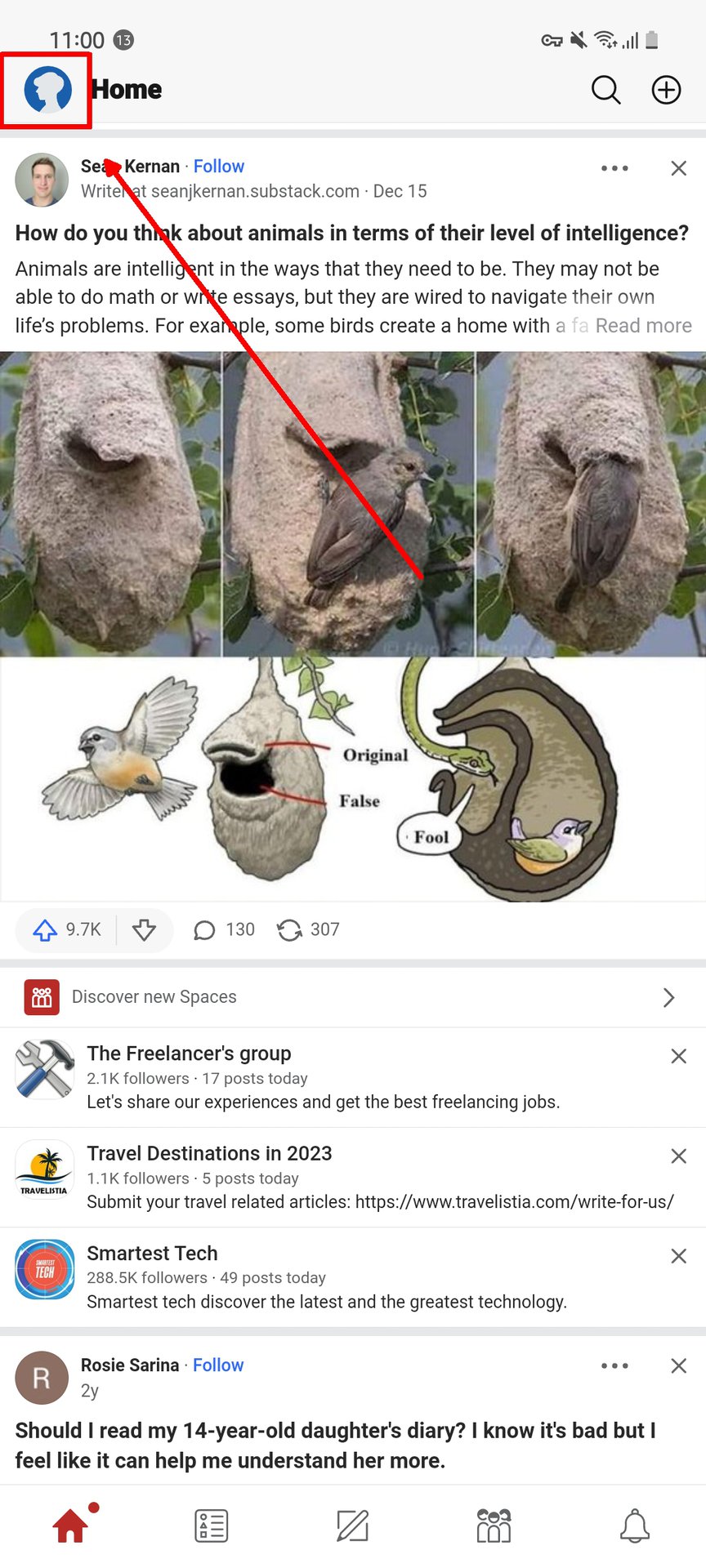Image resolution: width=706 pixels, height=1568 pixels.
Task: Dismiss the Smartest Tech suggestion
Action: tap(678, 1256)
